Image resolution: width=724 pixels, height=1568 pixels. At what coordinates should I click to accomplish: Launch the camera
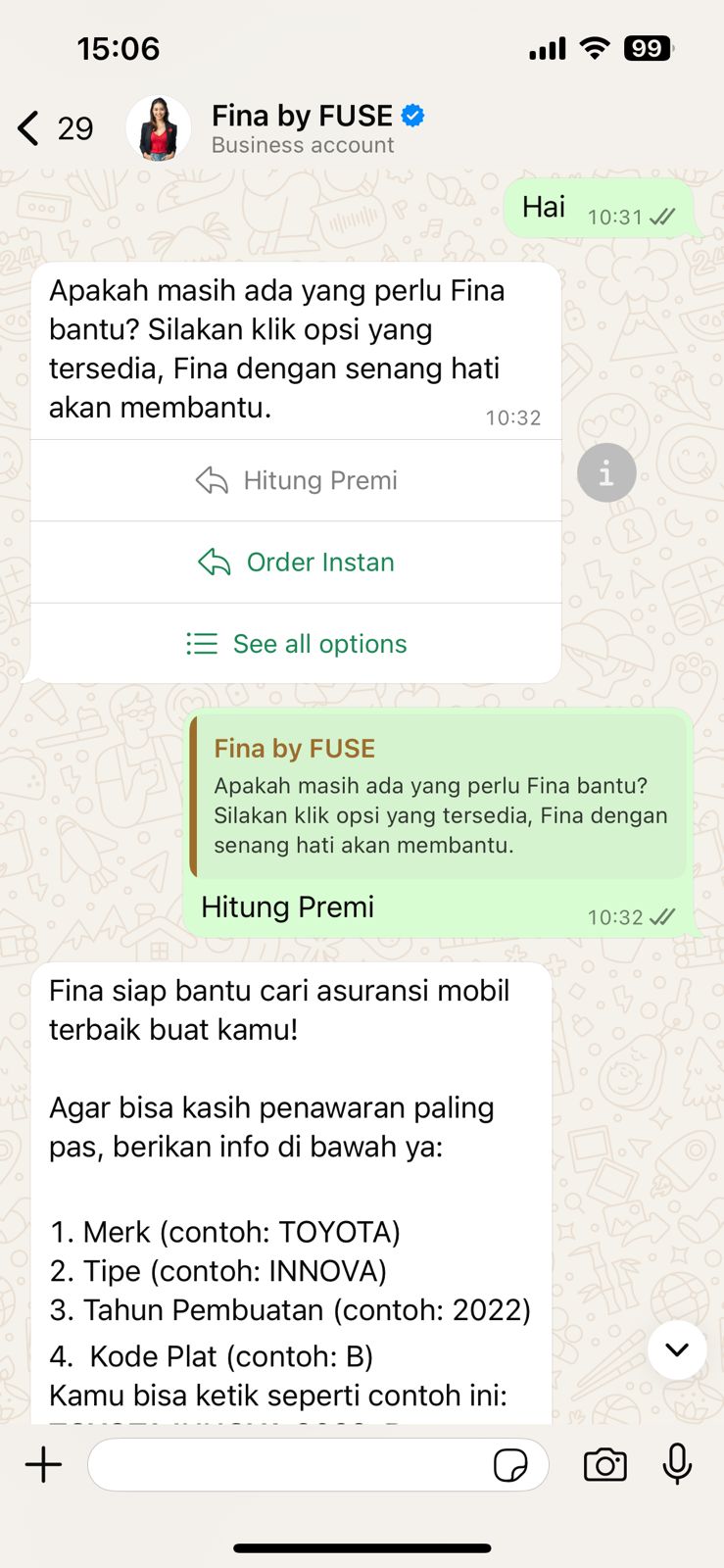605,1465
